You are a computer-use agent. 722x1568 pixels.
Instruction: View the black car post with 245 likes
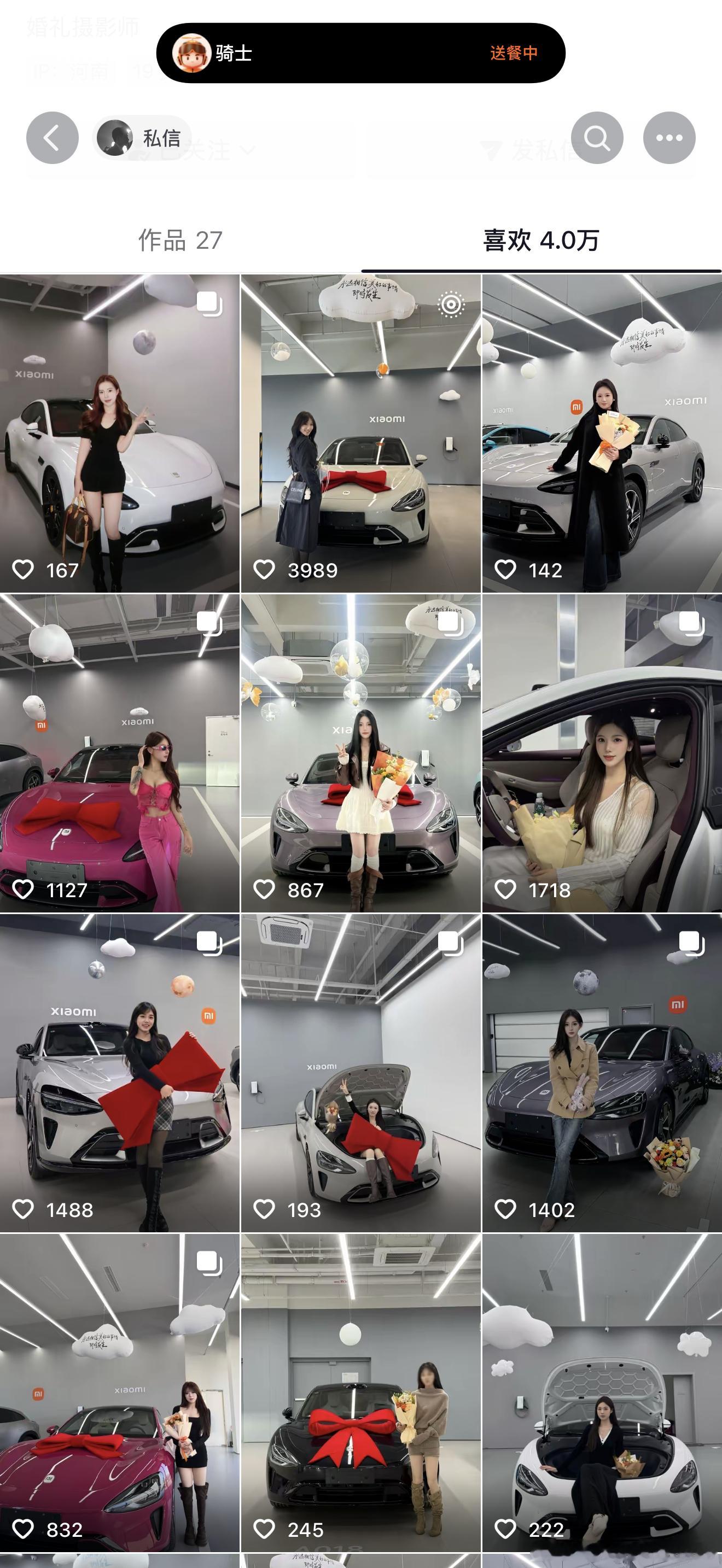360,1393
